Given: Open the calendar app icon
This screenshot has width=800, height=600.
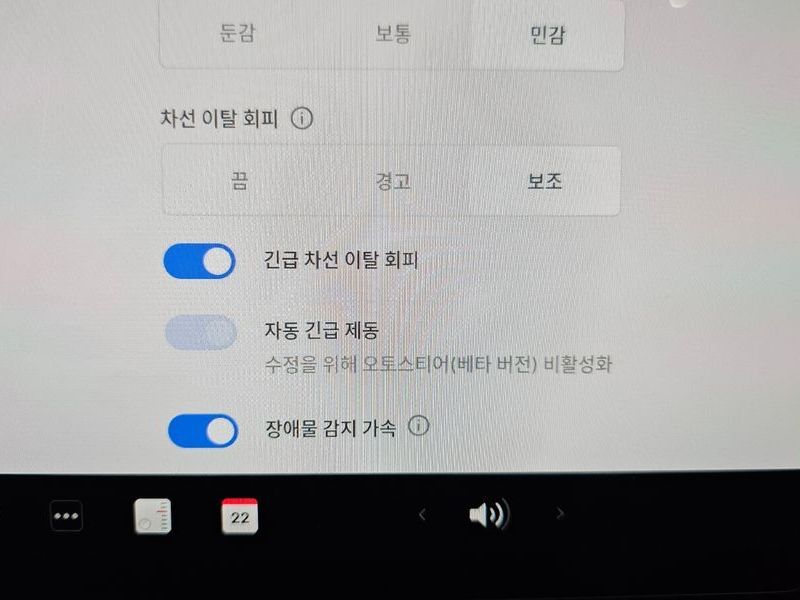Looking at the screenshot, I should [240, 516].
